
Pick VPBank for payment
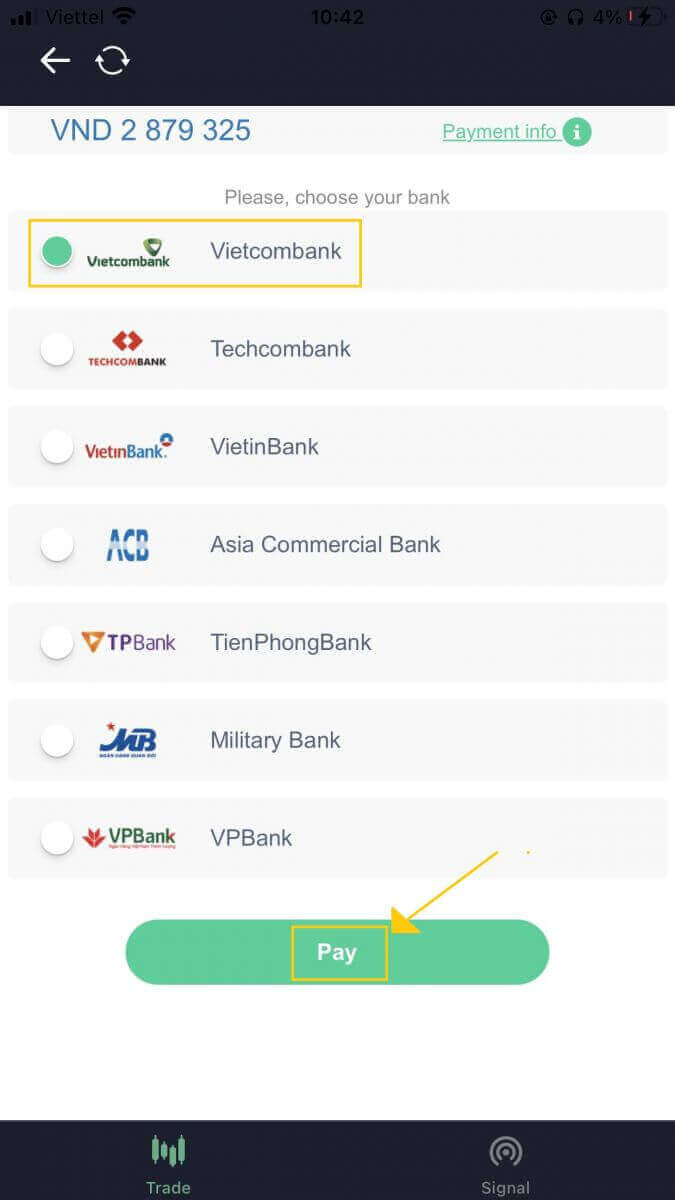click(x=58, y=838)
